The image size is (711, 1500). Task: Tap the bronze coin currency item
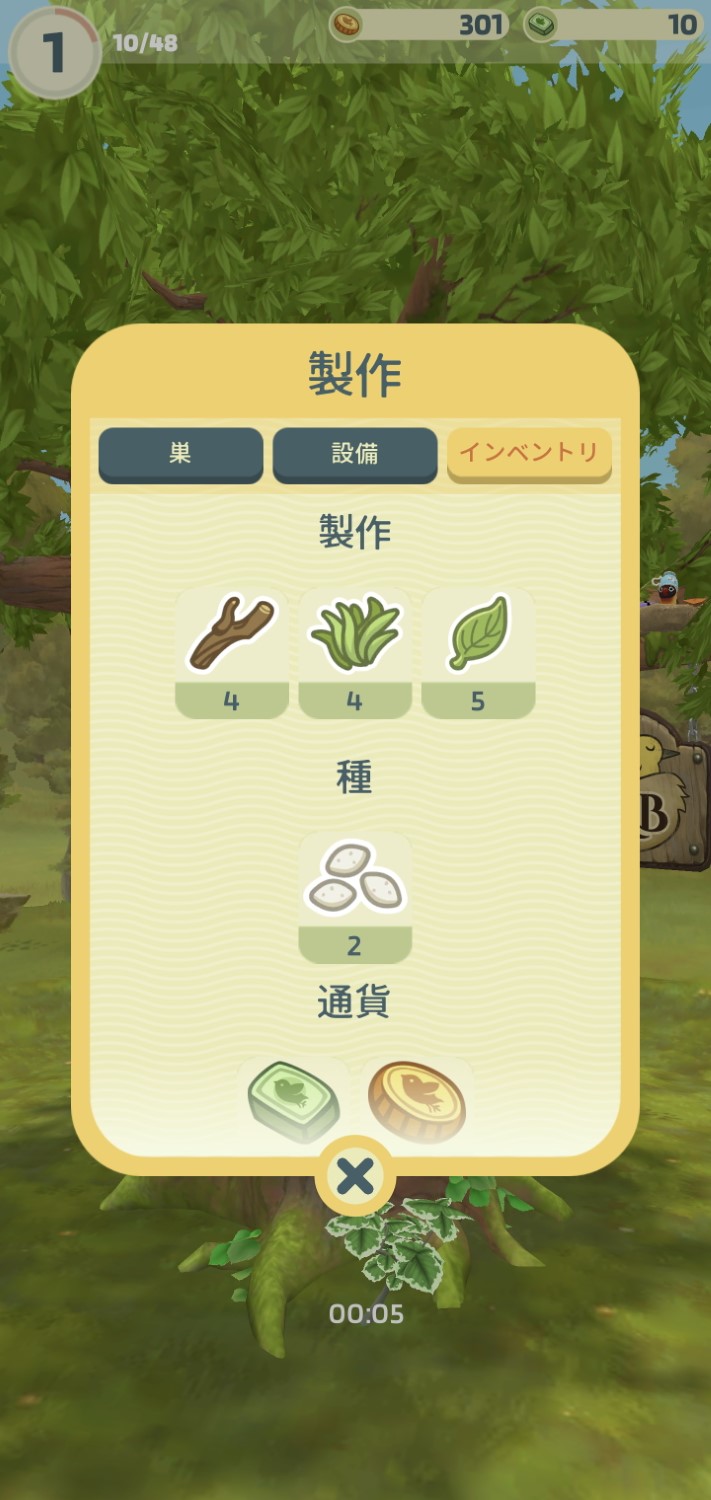[417, 1100]
